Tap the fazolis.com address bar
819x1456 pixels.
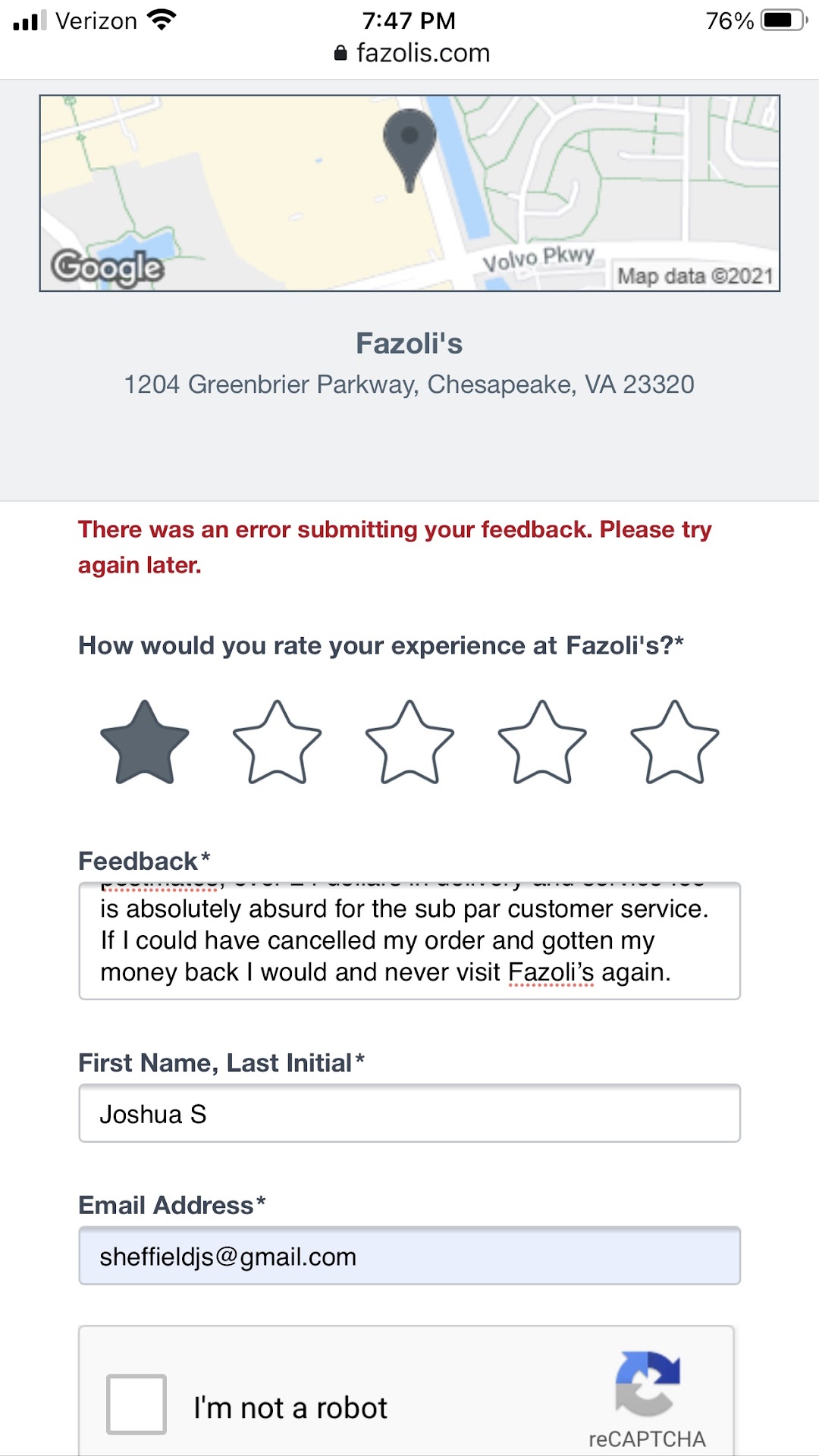click(413, 53)
